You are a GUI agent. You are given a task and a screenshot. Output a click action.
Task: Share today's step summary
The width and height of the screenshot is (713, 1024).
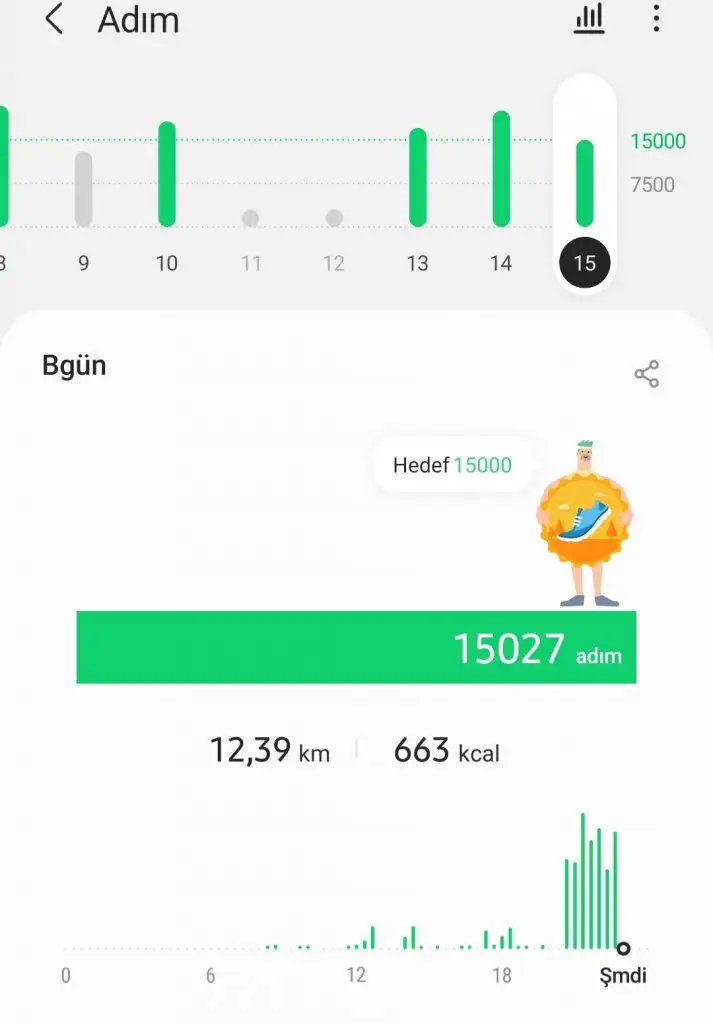pos(646,374)
